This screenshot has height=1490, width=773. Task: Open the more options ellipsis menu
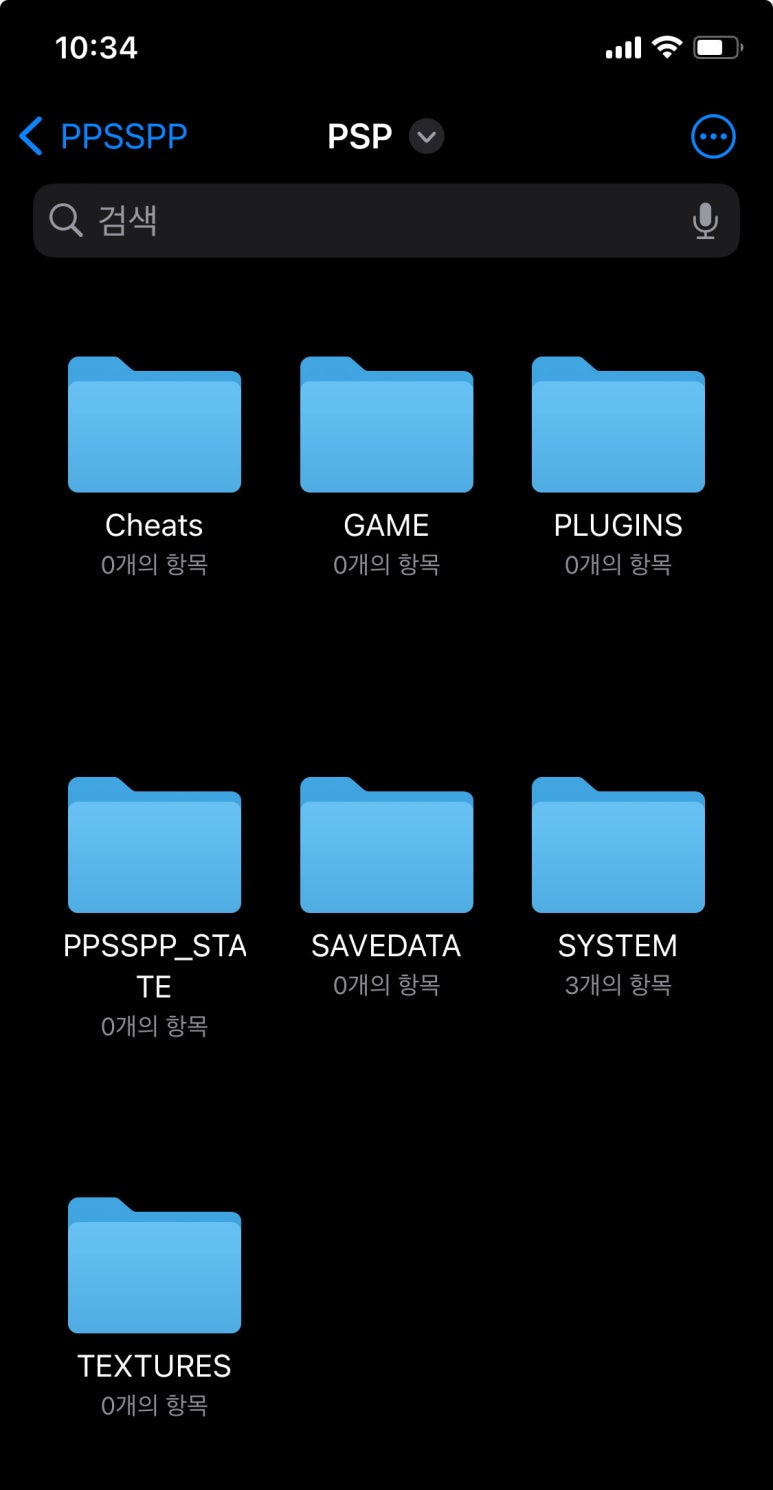[x=713, y=136]
